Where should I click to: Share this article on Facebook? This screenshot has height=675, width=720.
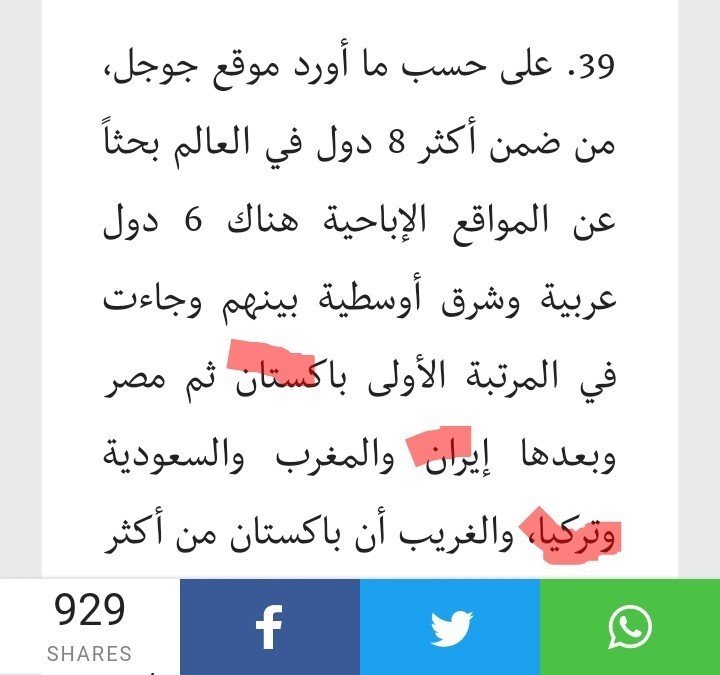pos(269,627)
